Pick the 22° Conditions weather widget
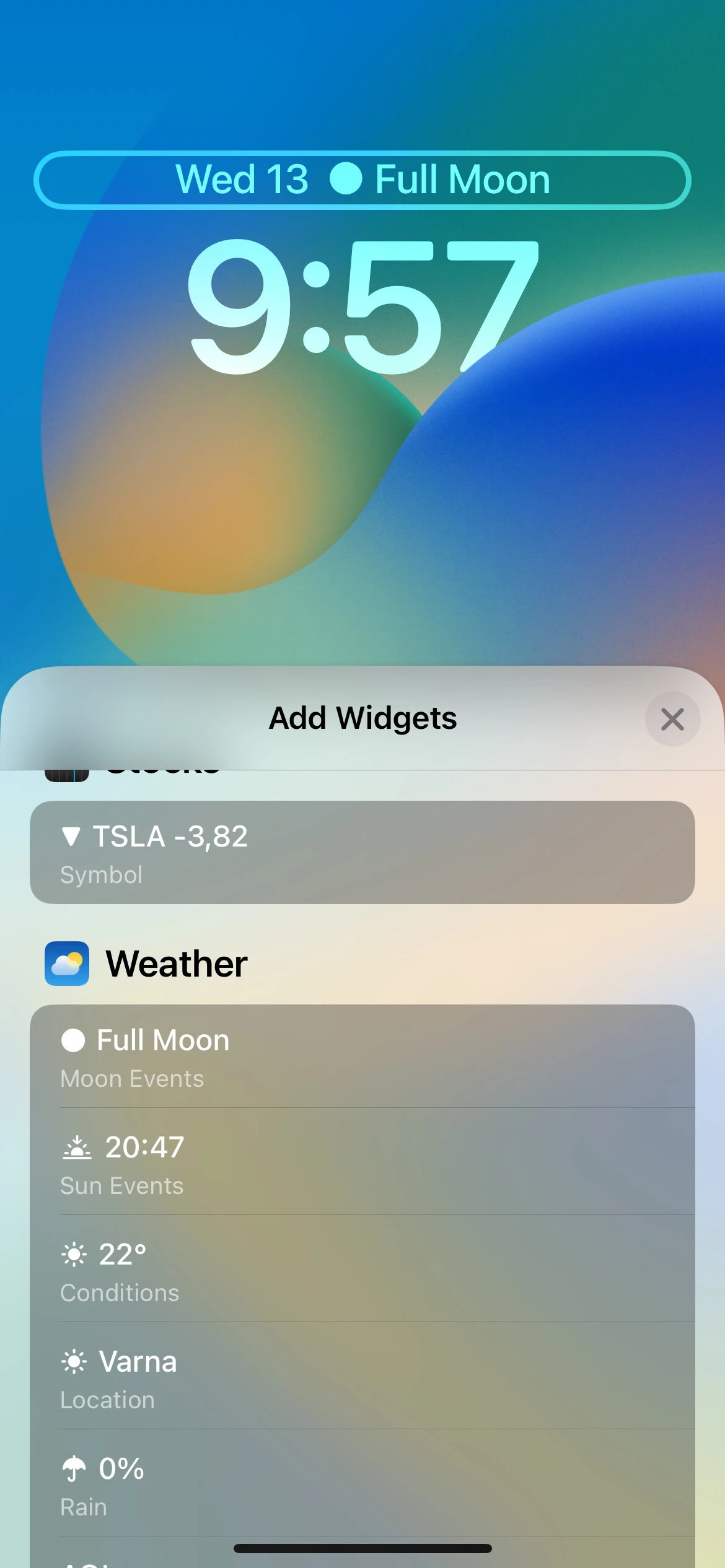 pyautogui.click(x=362, y=1270)
